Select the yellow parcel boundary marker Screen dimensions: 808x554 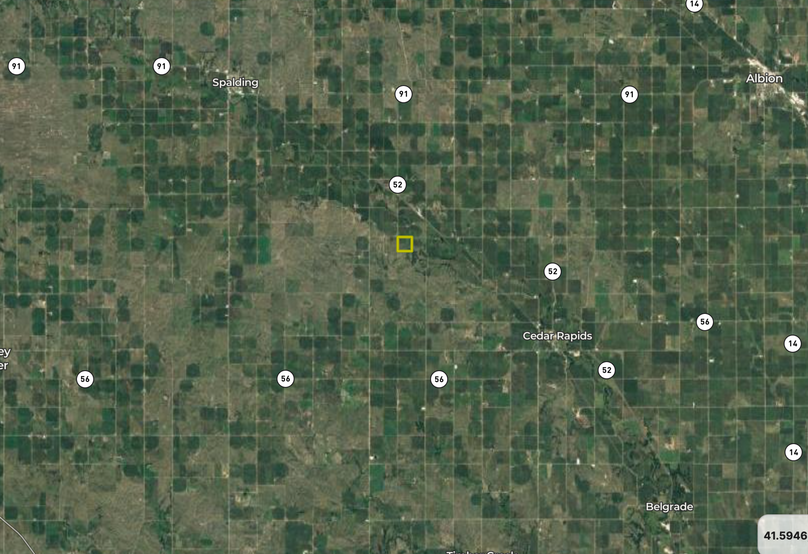click(x=405, y=244)
